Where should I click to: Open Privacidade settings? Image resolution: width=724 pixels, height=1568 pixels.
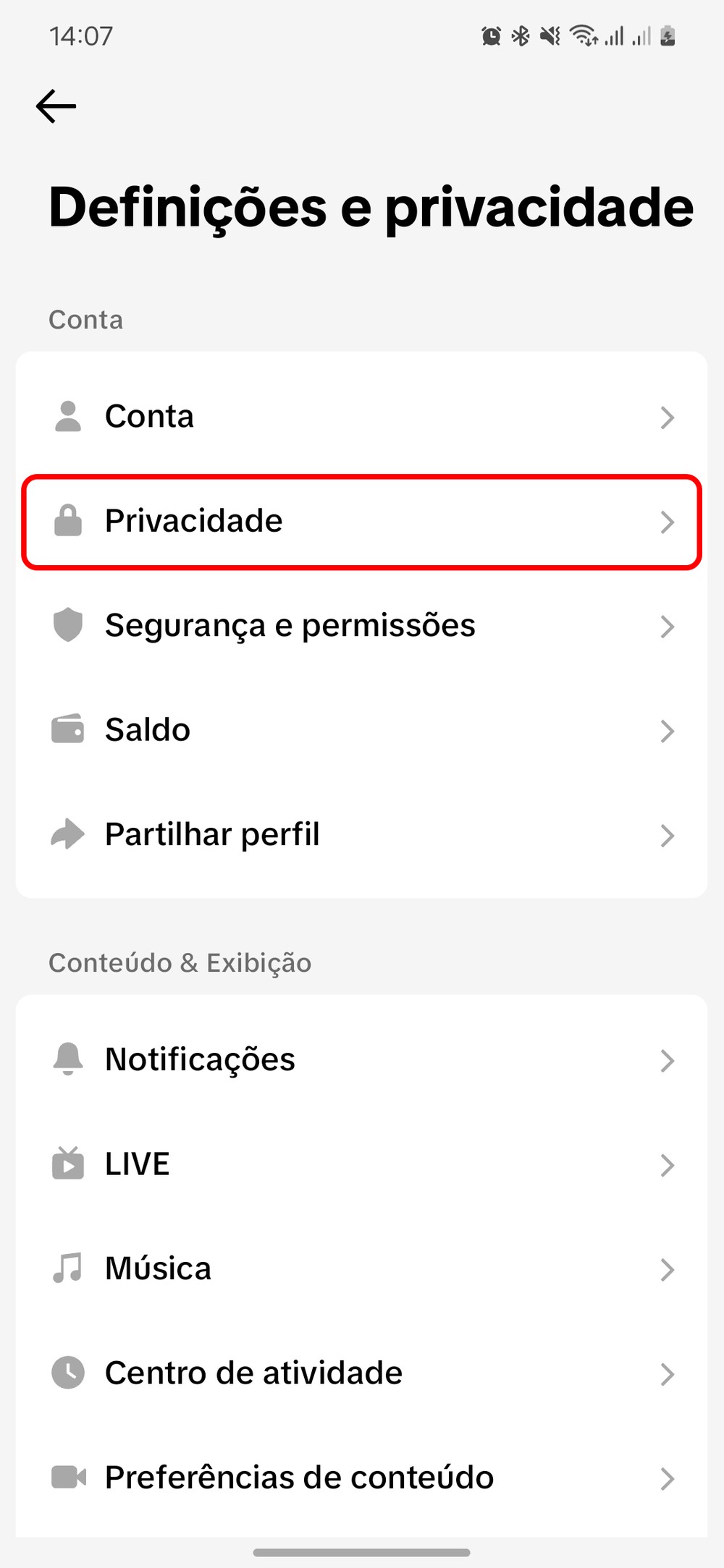[362, 522]
